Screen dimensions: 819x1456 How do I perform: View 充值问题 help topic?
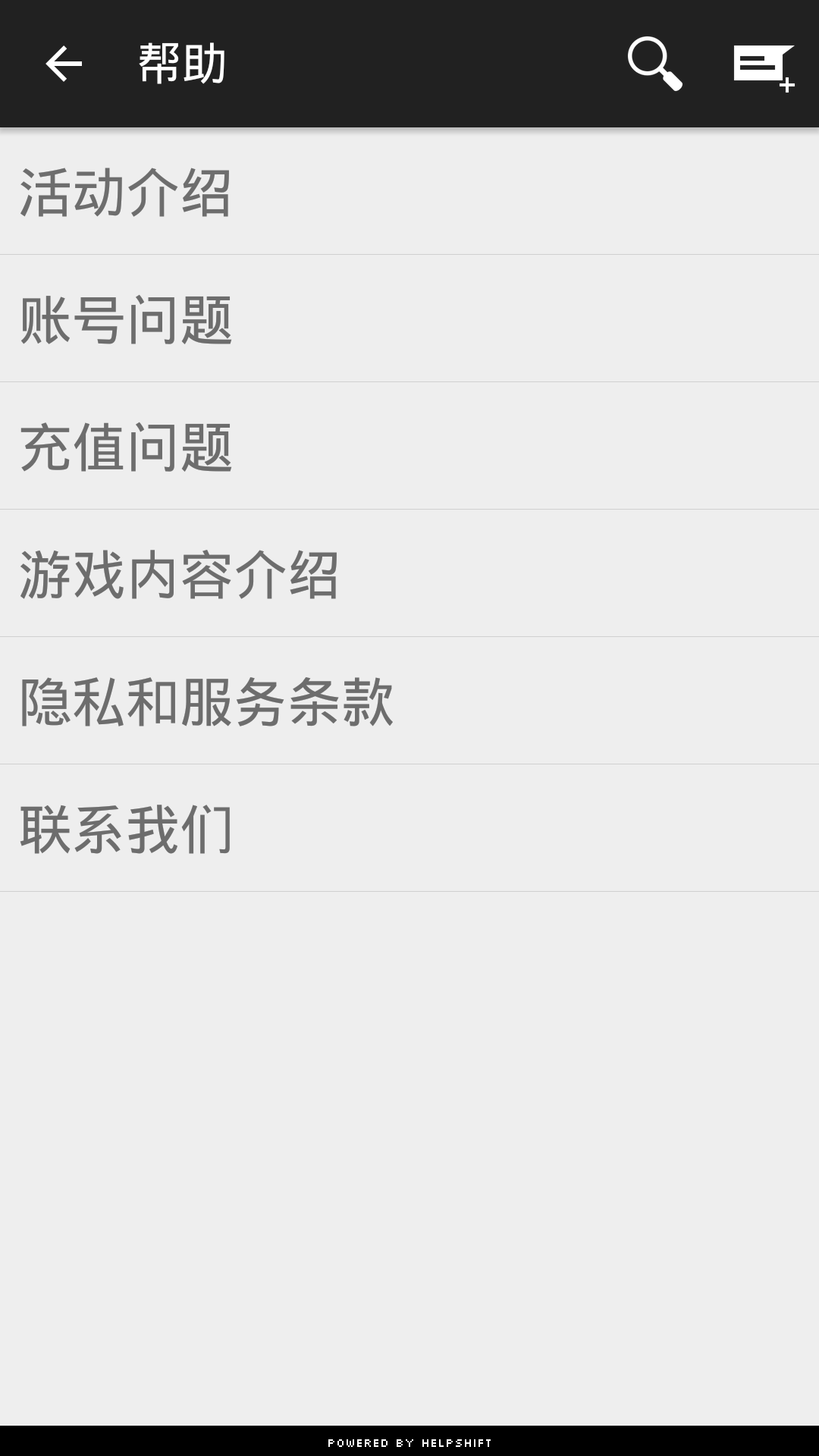click(409, 447)
